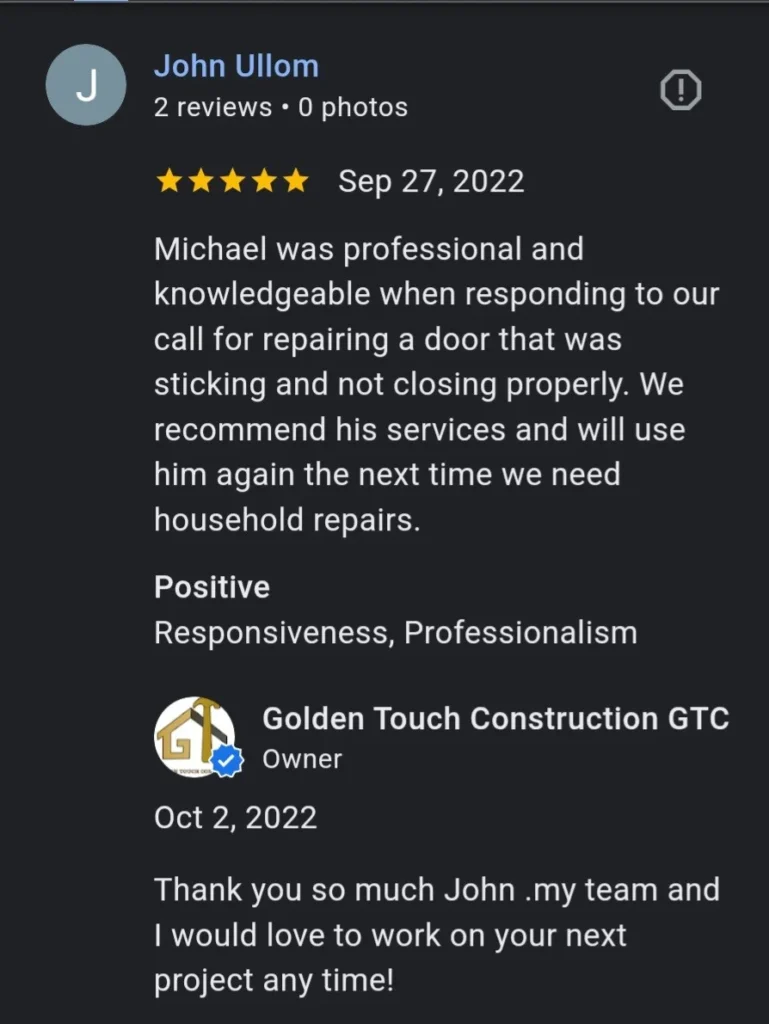This screenshot has height=1024, width=769.
Task: Tap John Ullom's avatar with letter J
Action: click(86, 85)
